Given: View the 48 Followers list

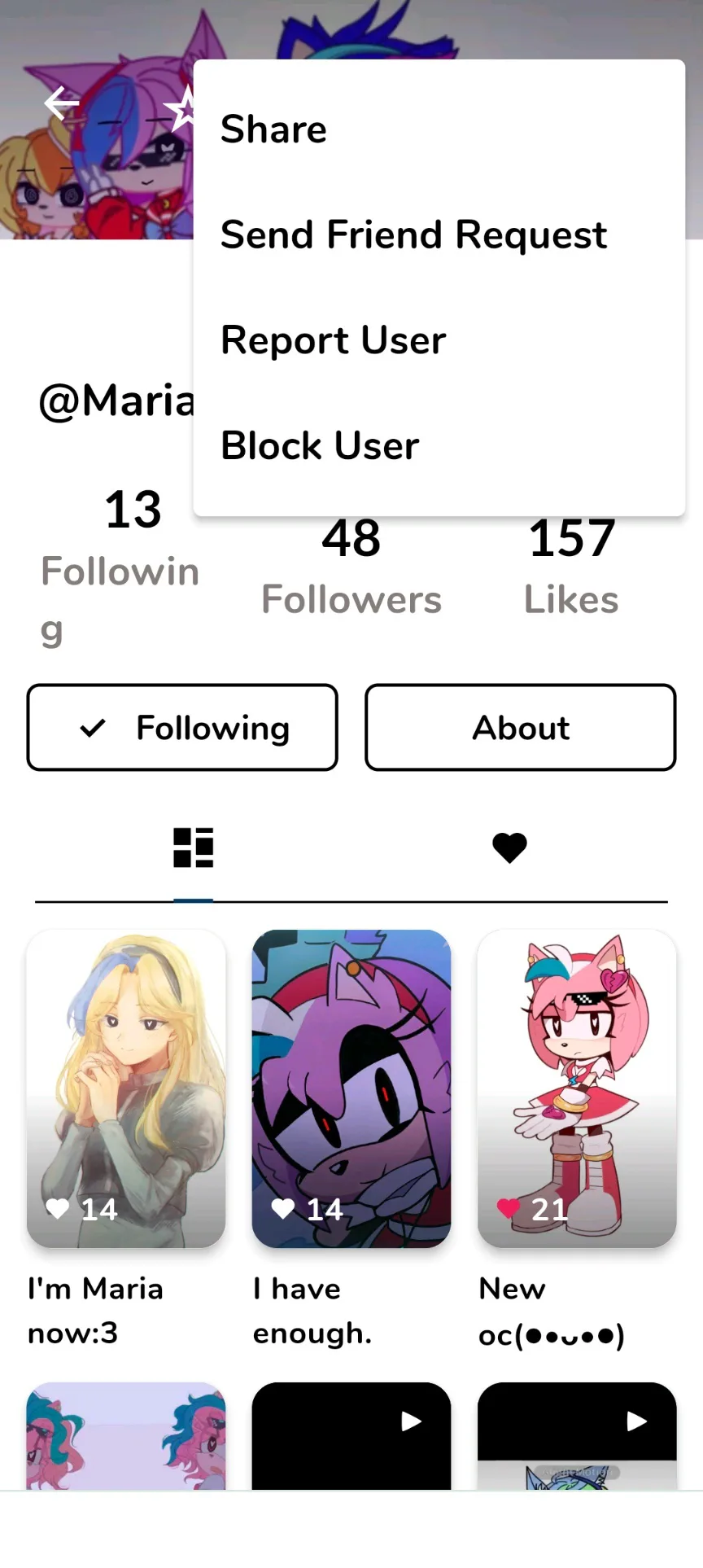Looking at the screenshot, I should pyautogui.click(x=351, y=570).
